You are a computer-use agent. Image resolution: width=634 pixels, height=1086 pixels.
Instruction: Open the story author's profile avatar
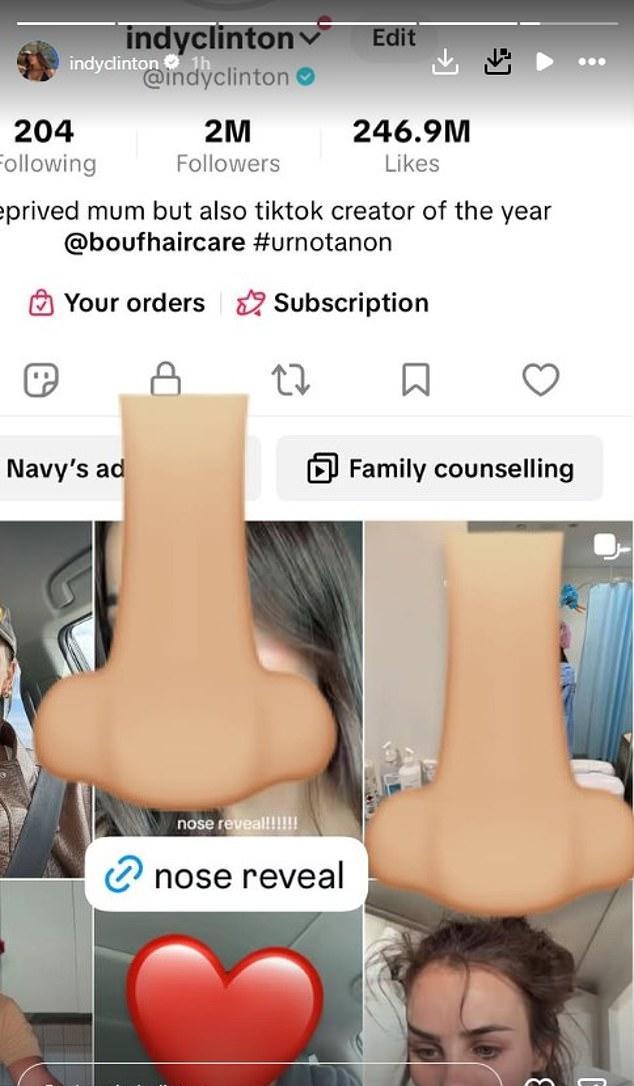[40, 63]
